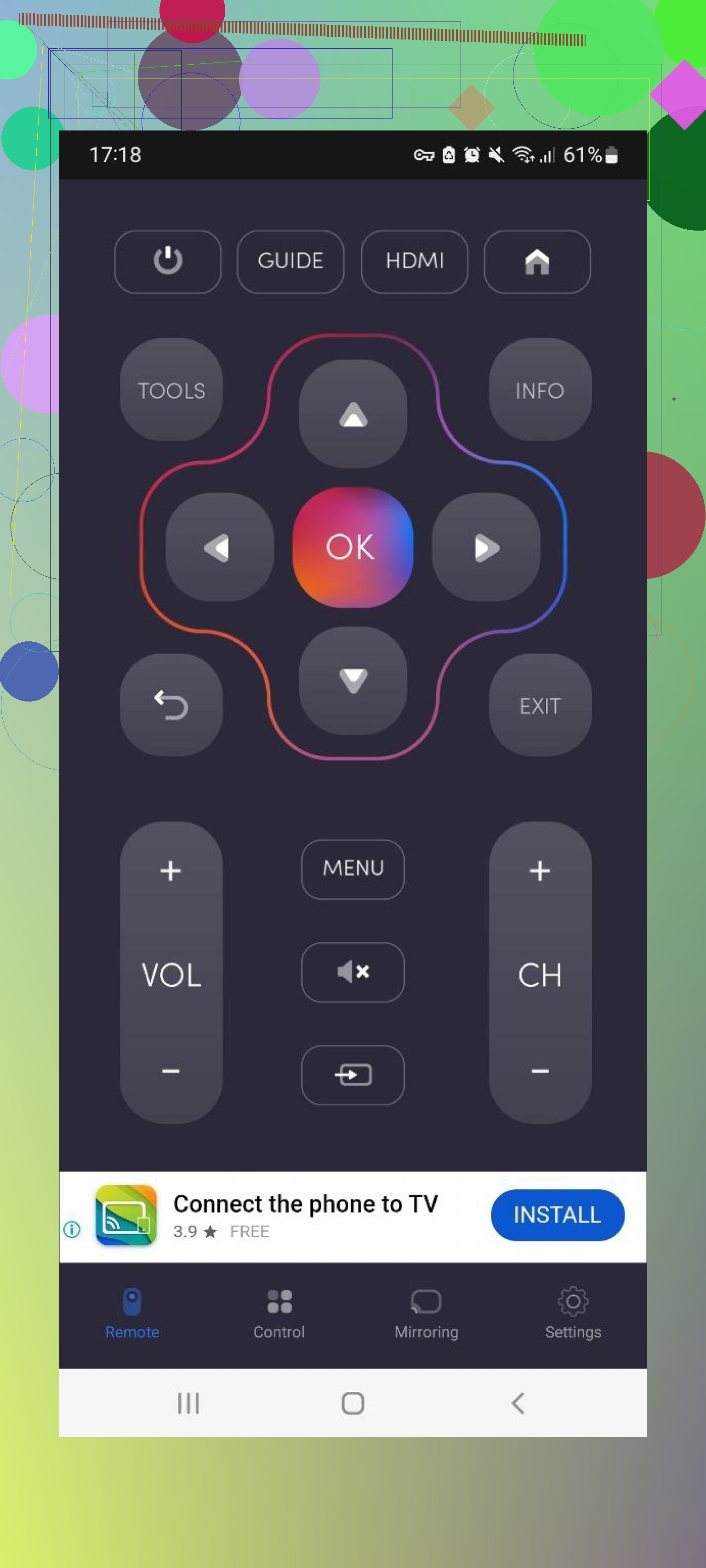
Task: Move right with the d-pad arrow
Action: pos(485,547)
